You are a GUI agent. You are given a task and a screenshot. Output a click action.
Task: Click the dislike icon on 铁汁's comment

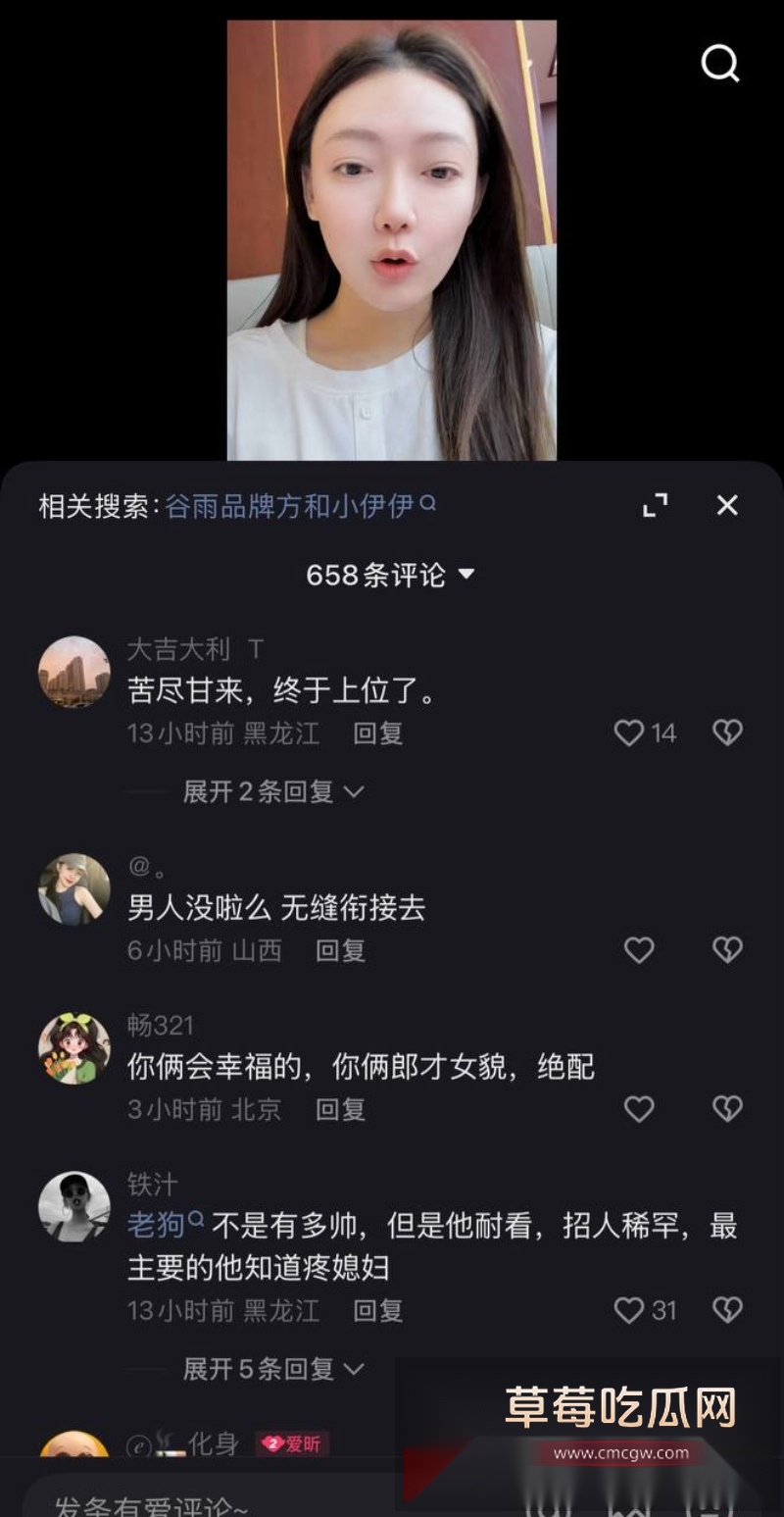[726, 1309]
